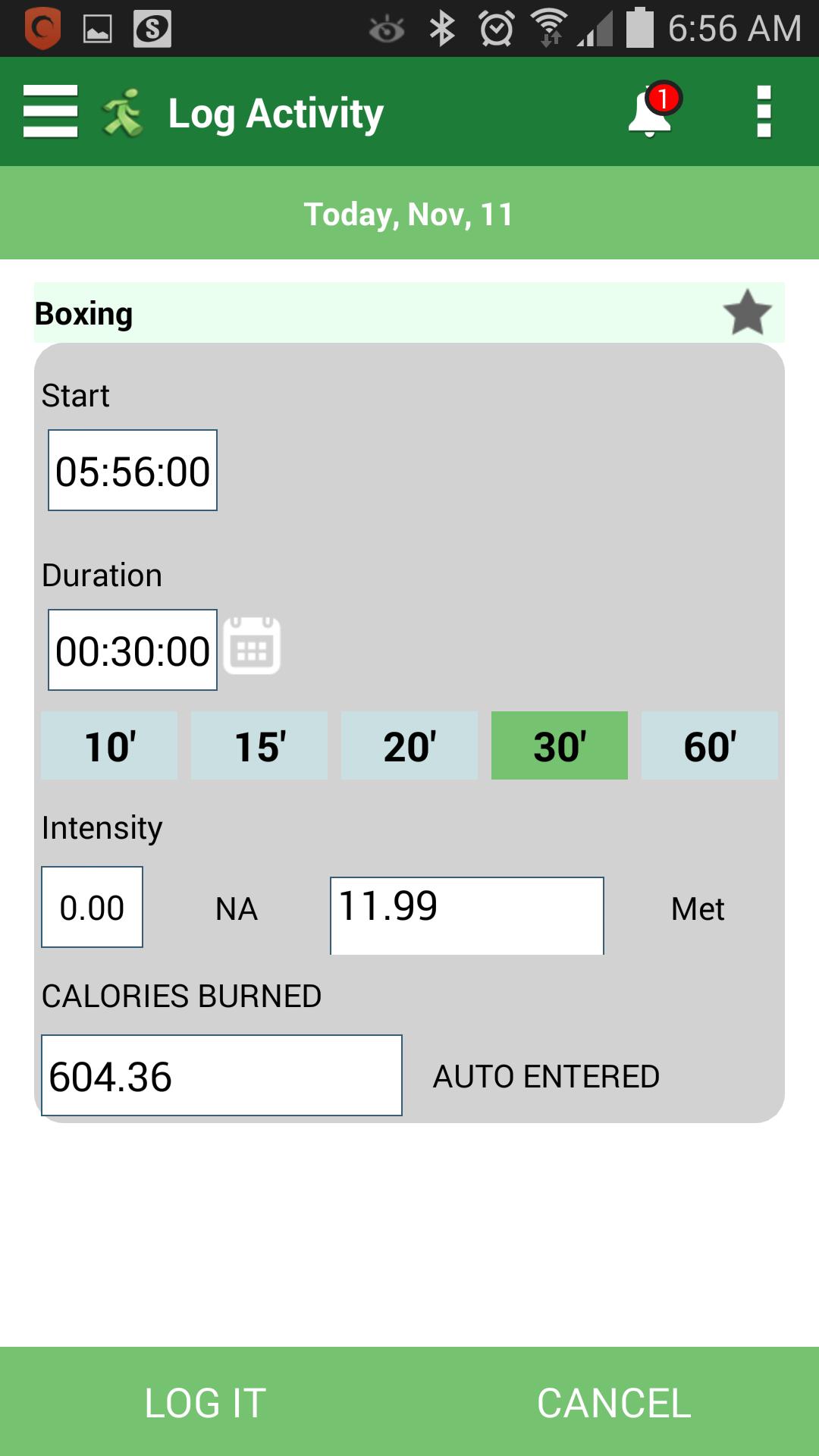Select the 10' duration preset
Screen dimensions: 819x1456
coord(109,745)
